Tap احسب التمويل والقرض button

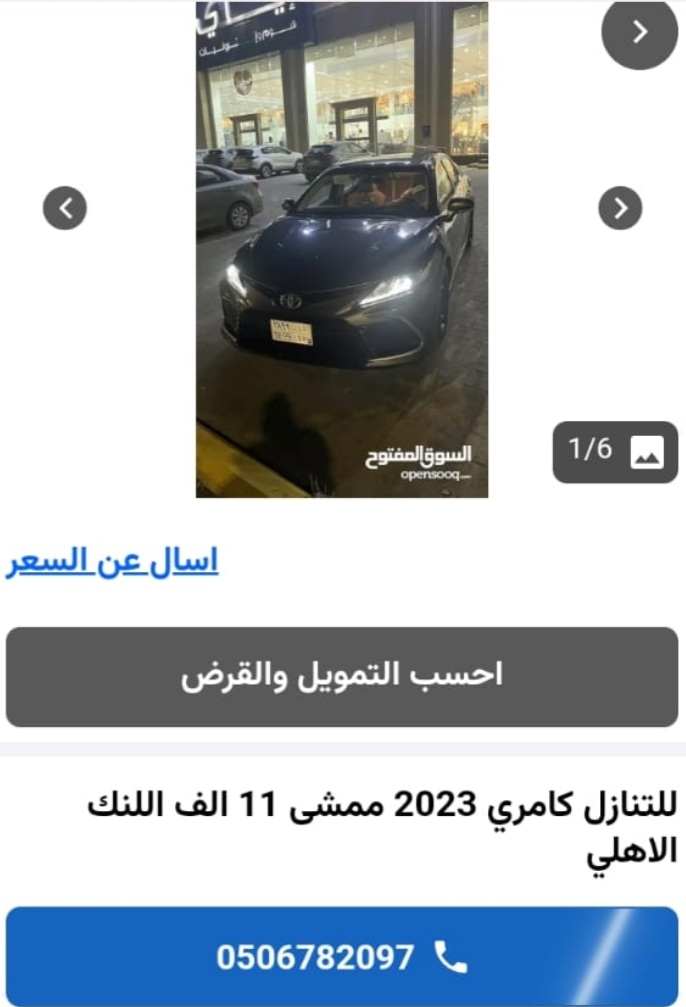click(342, 676)
